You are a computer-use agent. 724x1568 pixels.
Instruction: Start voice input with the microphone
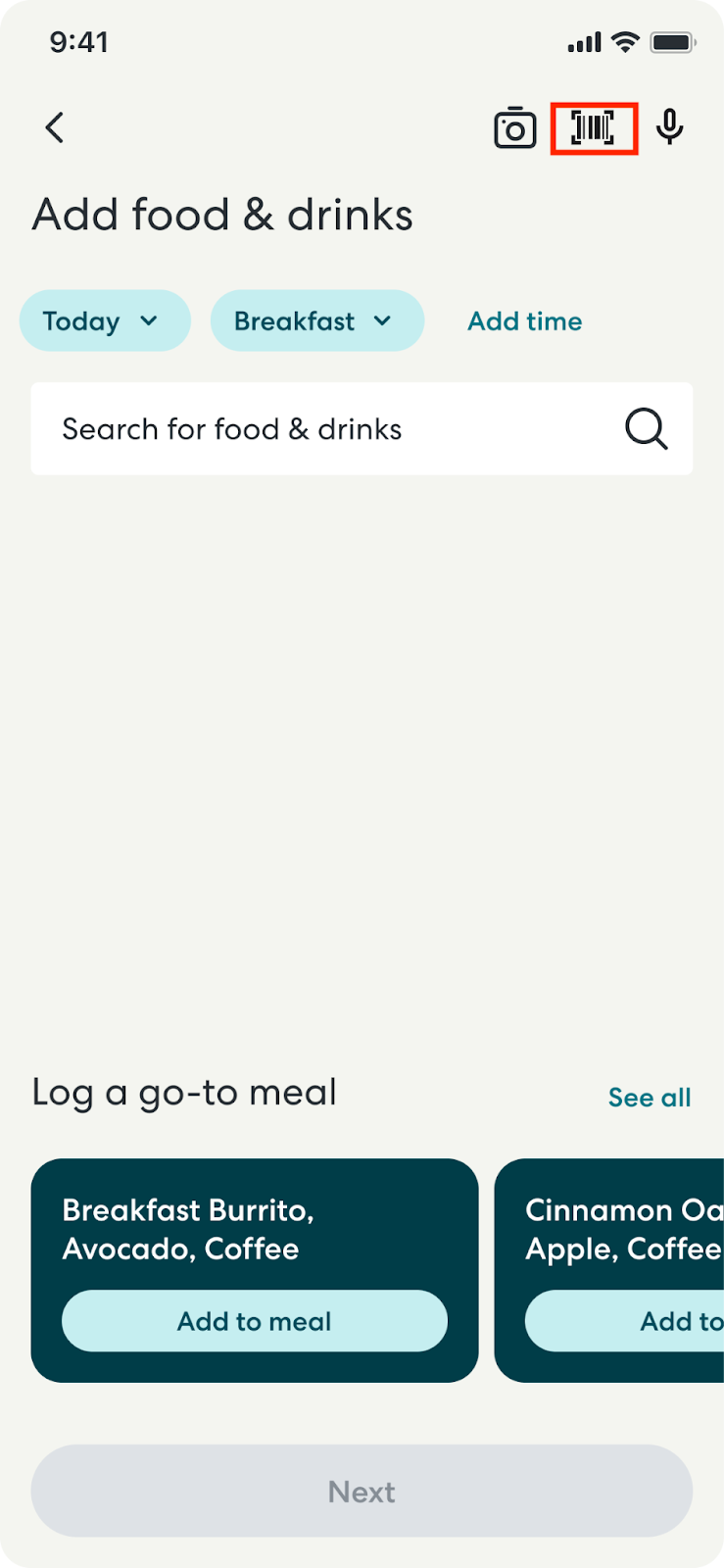point(670,127)
